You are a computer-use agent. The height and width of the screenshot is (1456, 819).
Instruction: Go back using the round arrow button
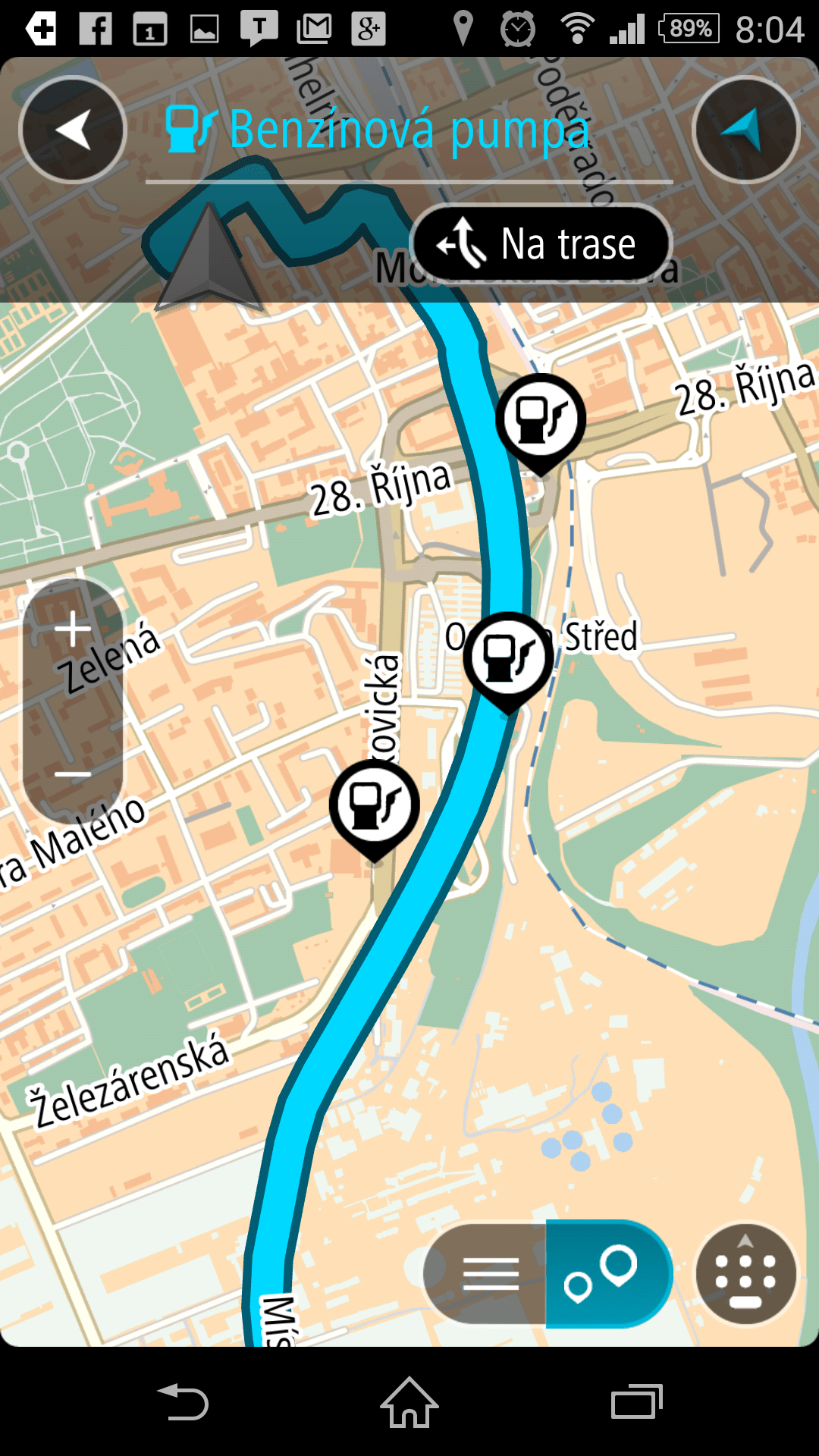pyautogui.click(x=73, y=130)
